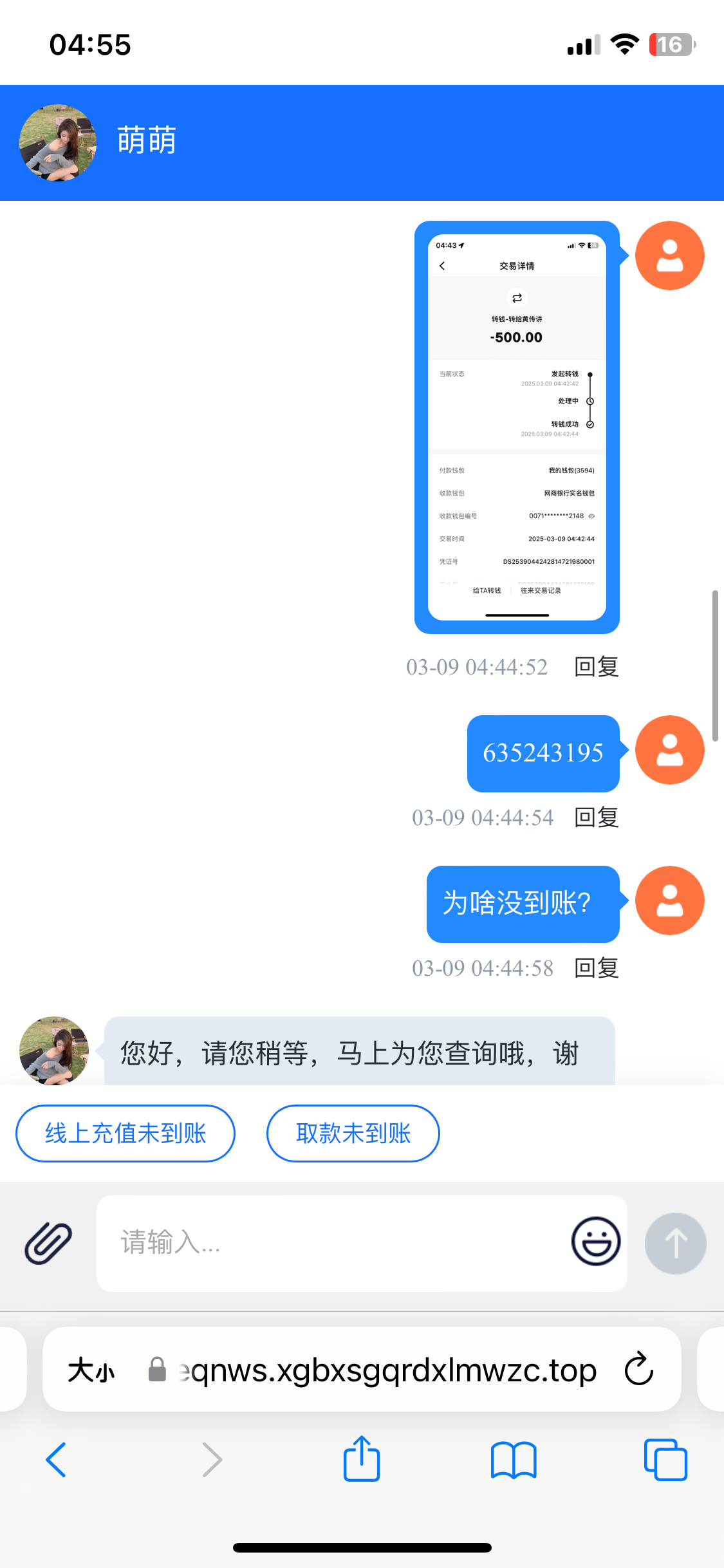Open the emoji picker
724x1568 pixels.
(596, 1241)
